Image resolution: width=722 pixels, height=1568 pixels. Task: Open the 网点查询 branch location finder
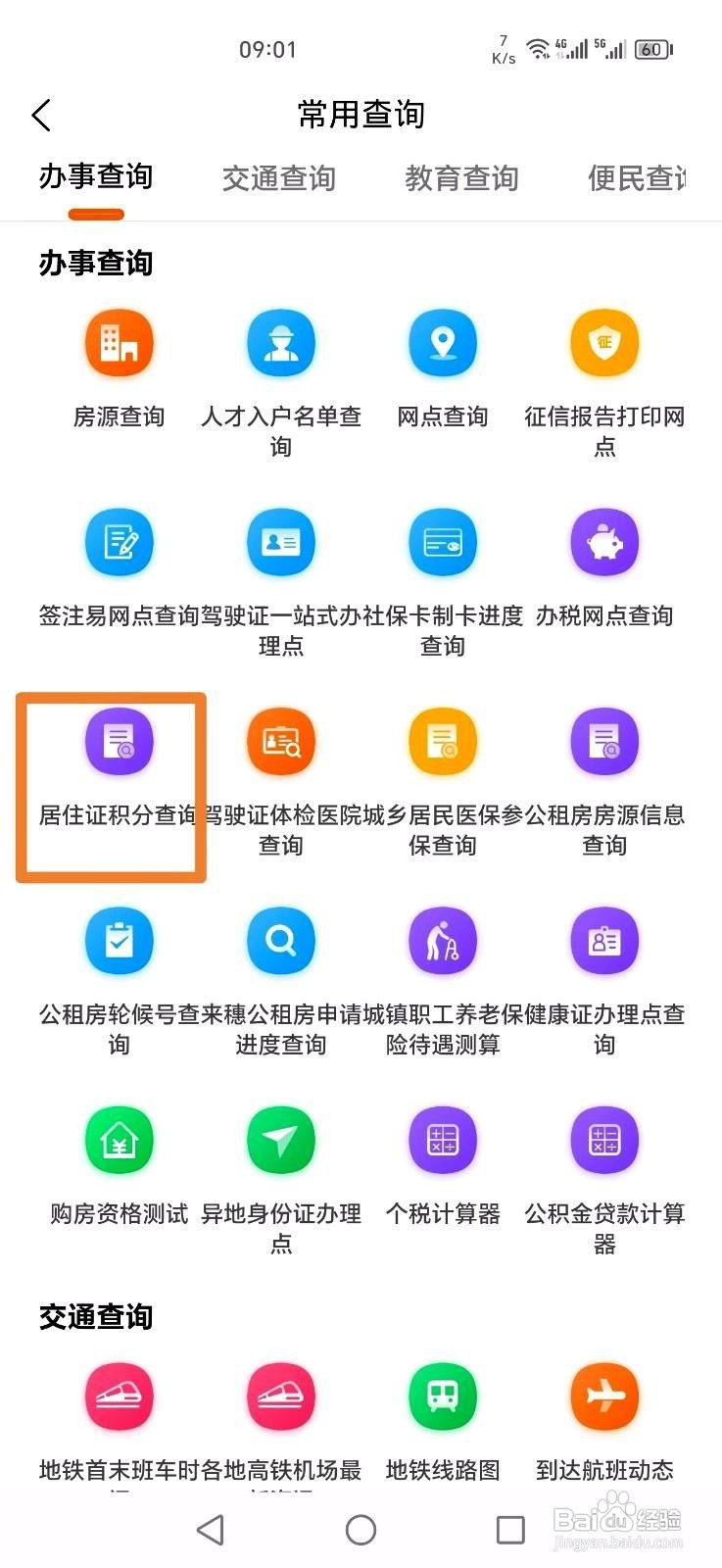(443, 343)
